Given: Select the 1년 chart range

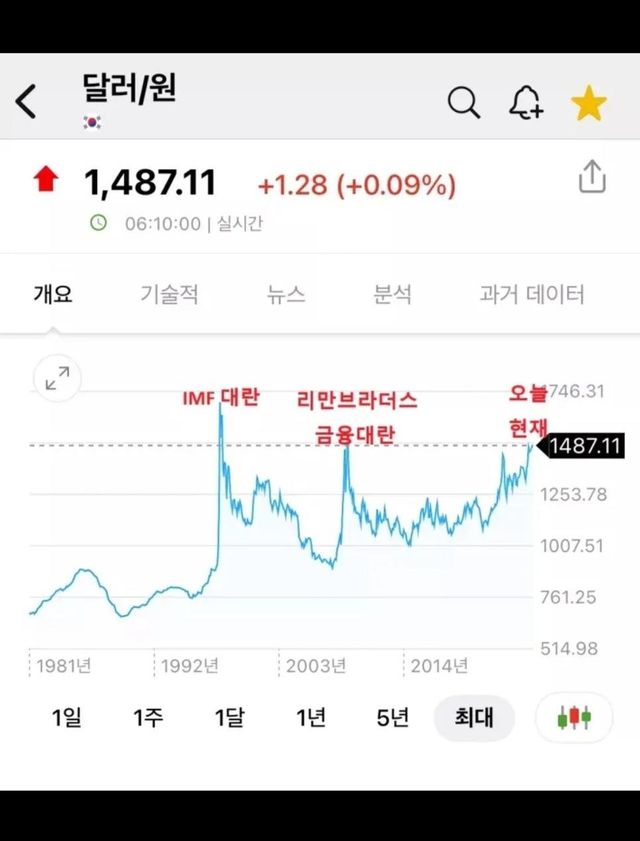Looking at the screenshot, I should 311,718.
